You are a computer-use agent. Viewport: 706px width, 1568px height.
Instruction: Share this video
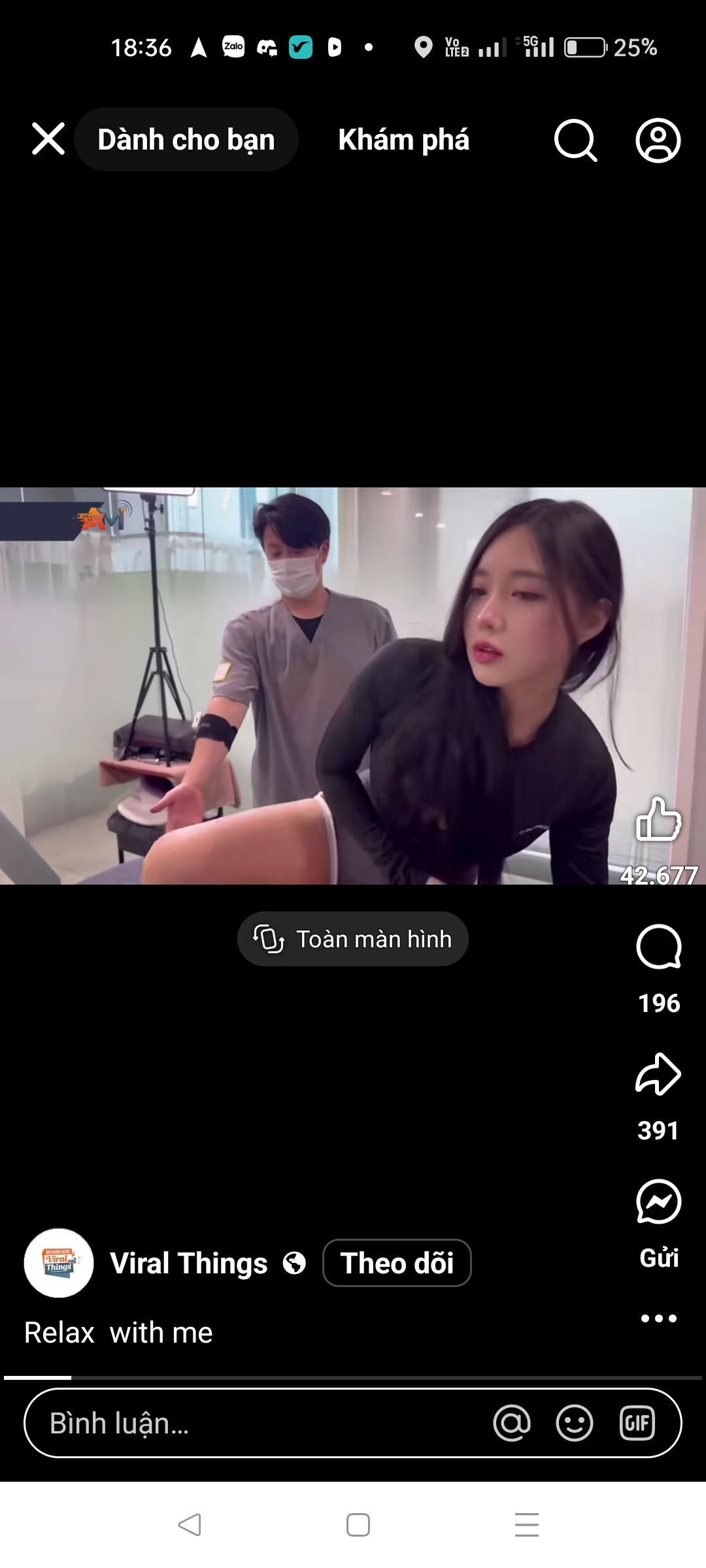tap(658, 1075)
